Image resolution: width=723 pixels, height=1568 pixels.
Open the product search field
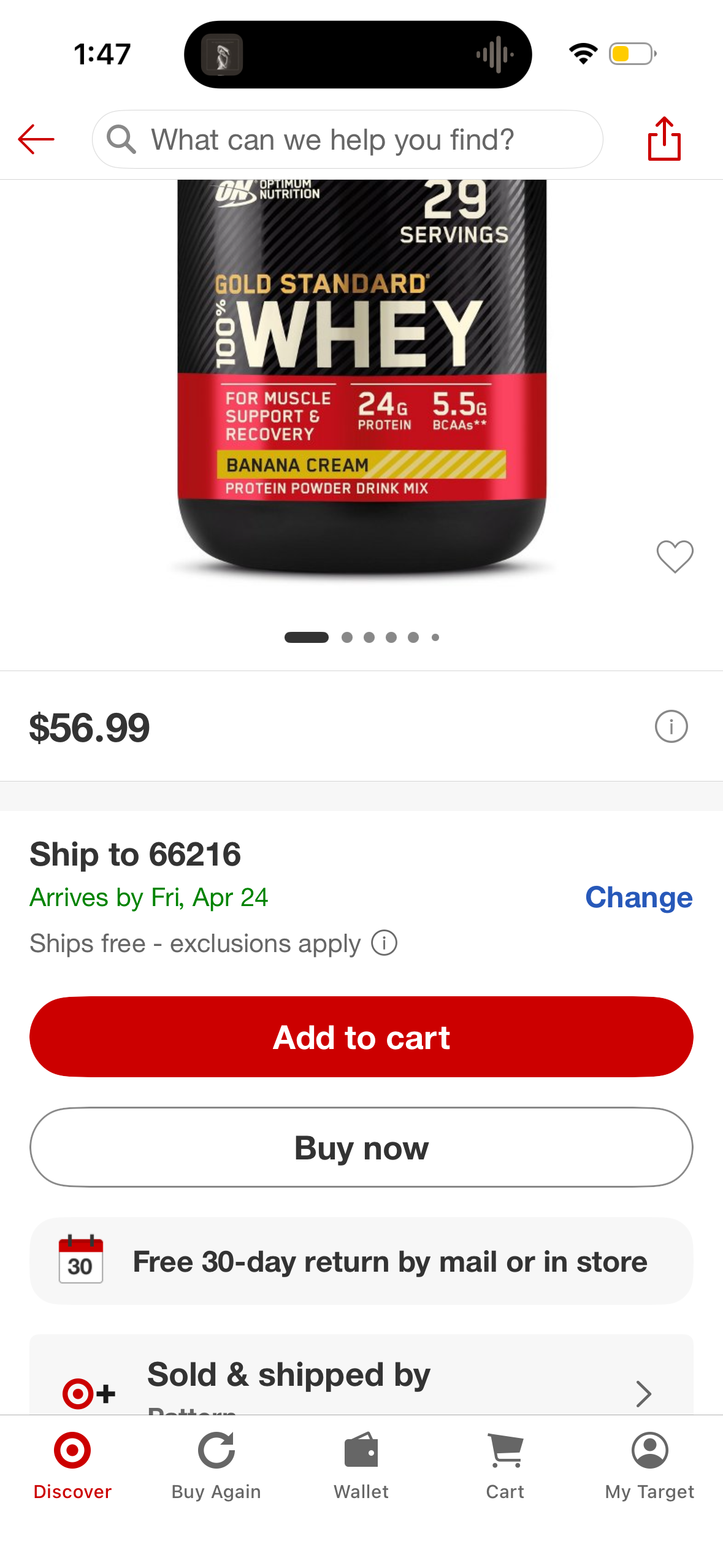click(x=347, y=139)
